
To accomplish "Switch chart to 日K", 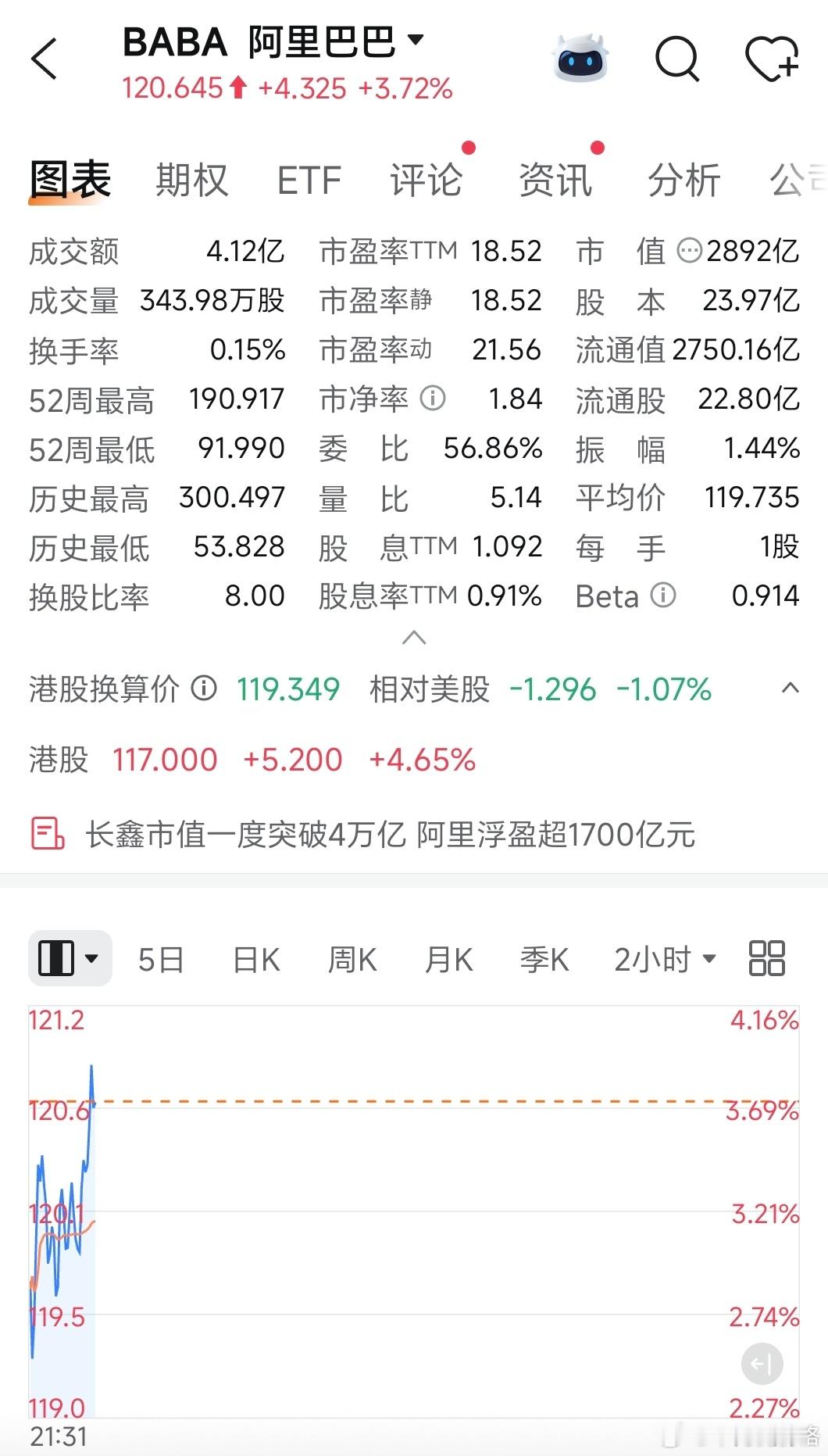I will pos(257,959).
